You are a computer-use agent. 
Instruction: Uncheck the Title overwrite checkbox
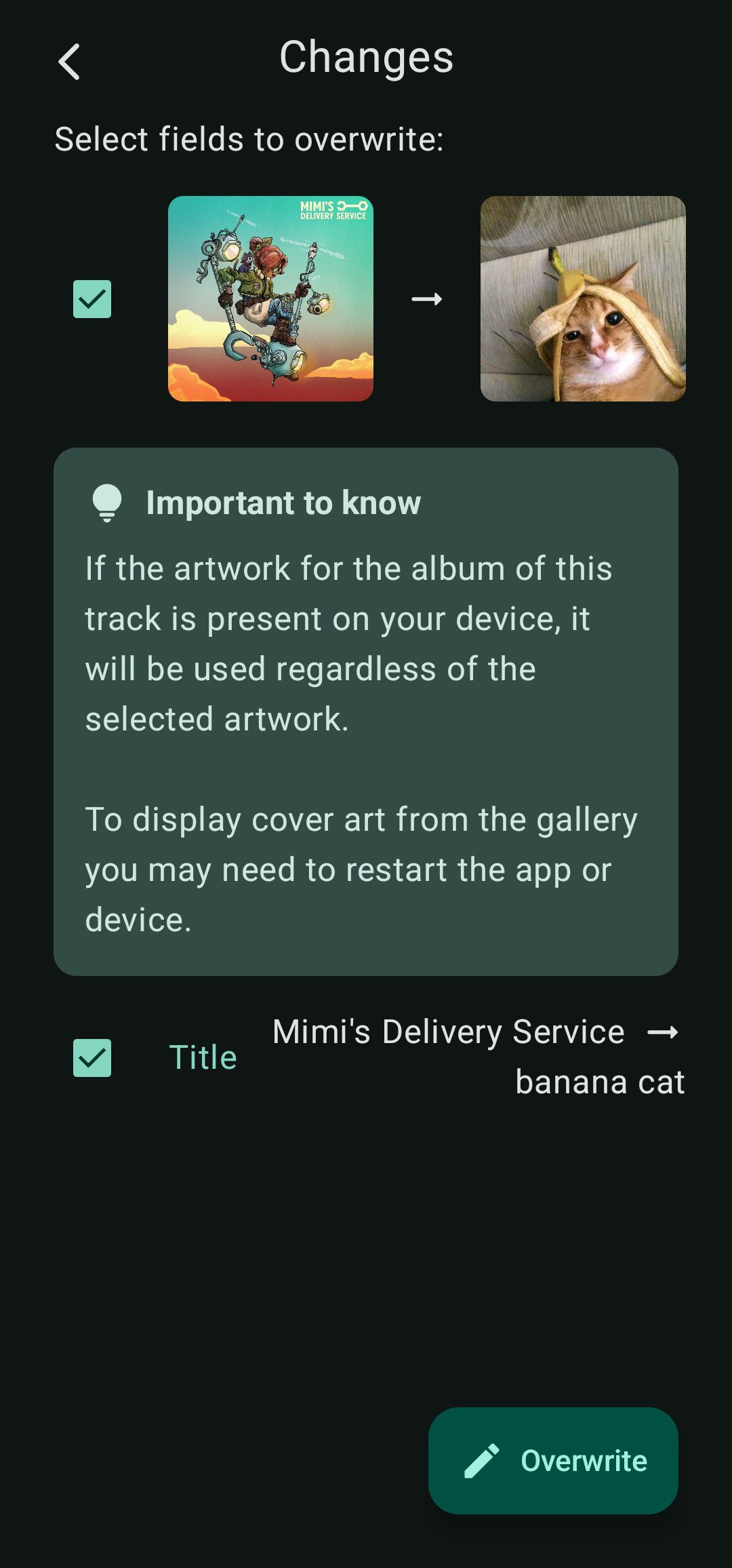tap(92, 1057)
